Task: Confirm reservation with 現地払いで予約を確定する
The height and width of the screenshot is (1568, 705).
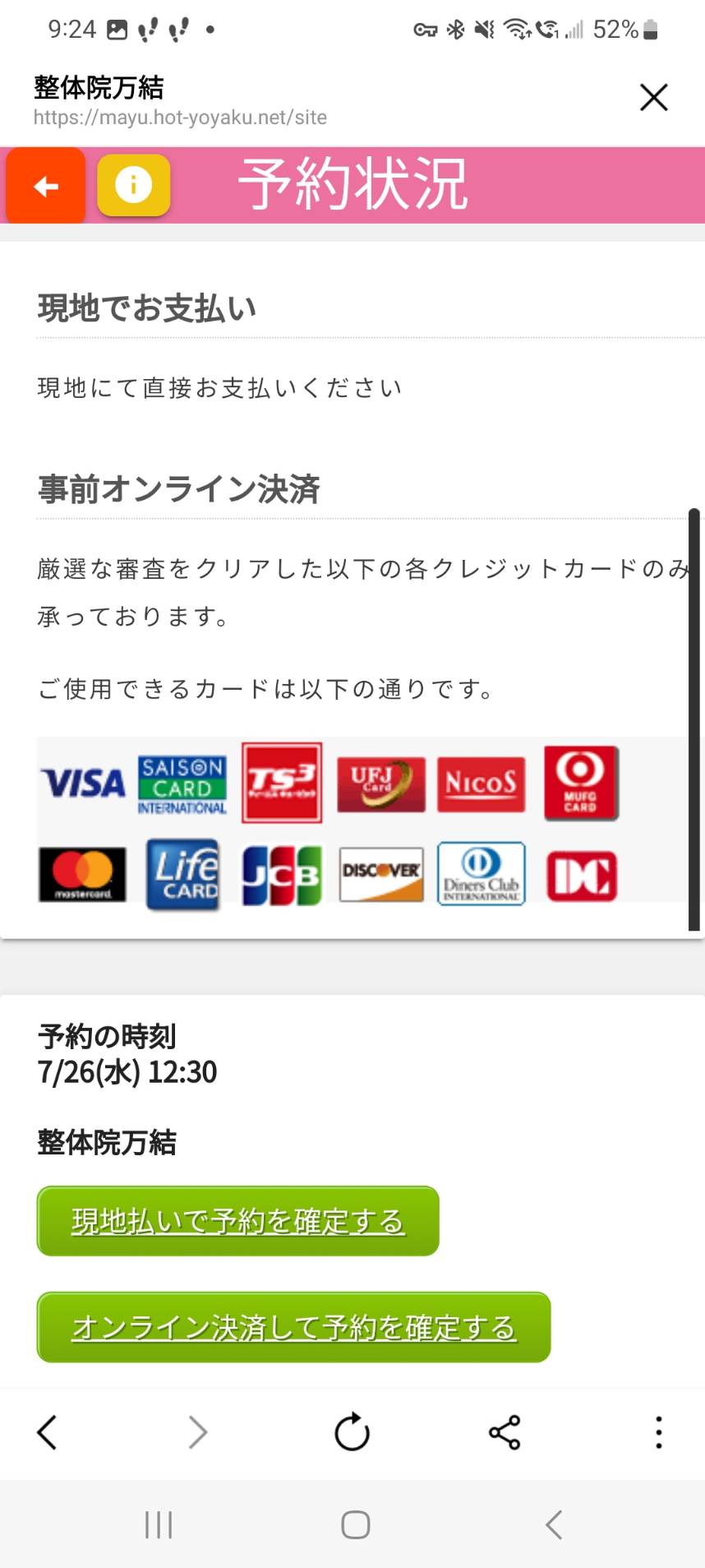Action: coord(237,1221)
